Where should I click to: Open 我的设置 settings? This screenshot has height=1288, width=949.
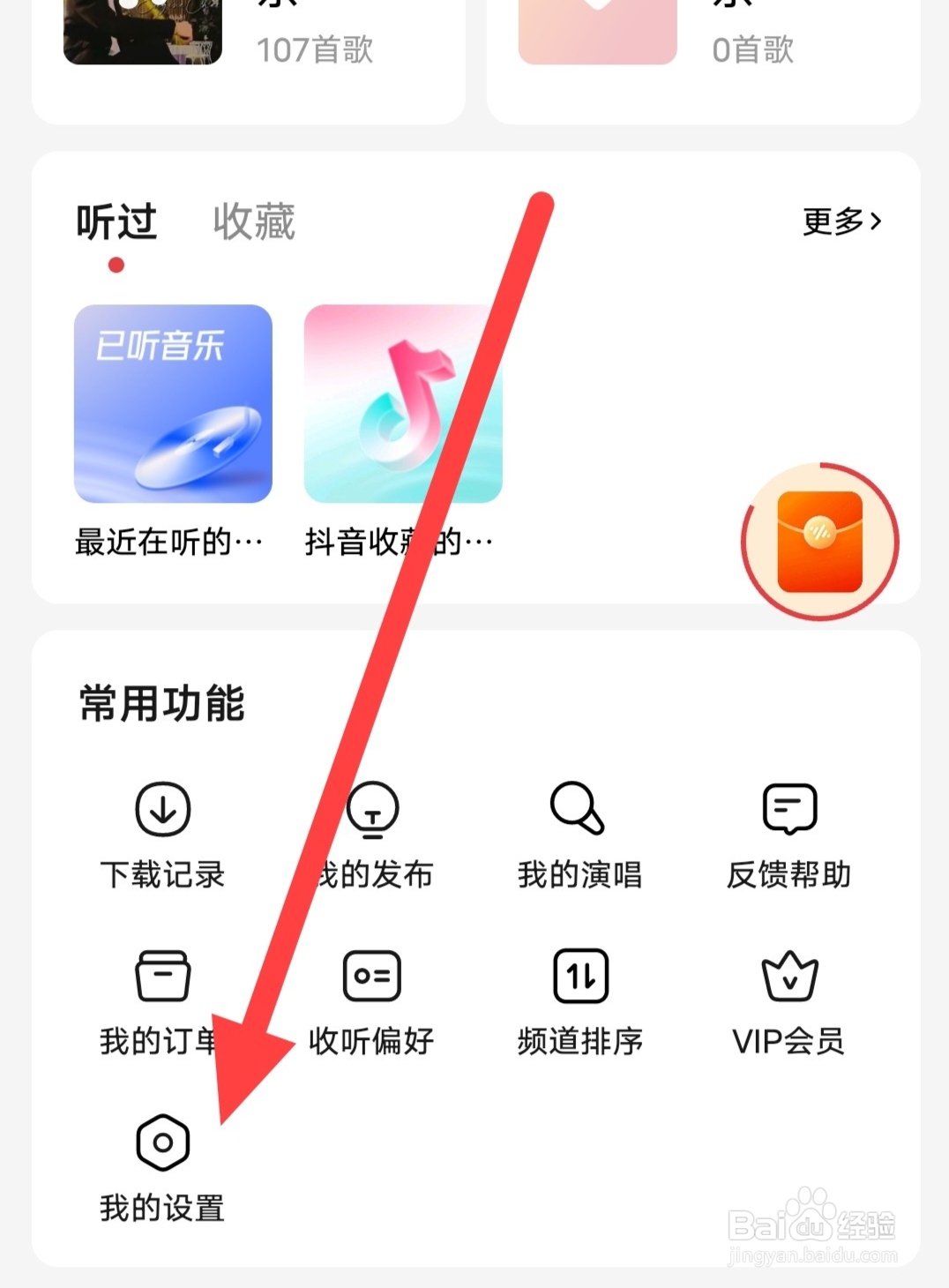162,1144
